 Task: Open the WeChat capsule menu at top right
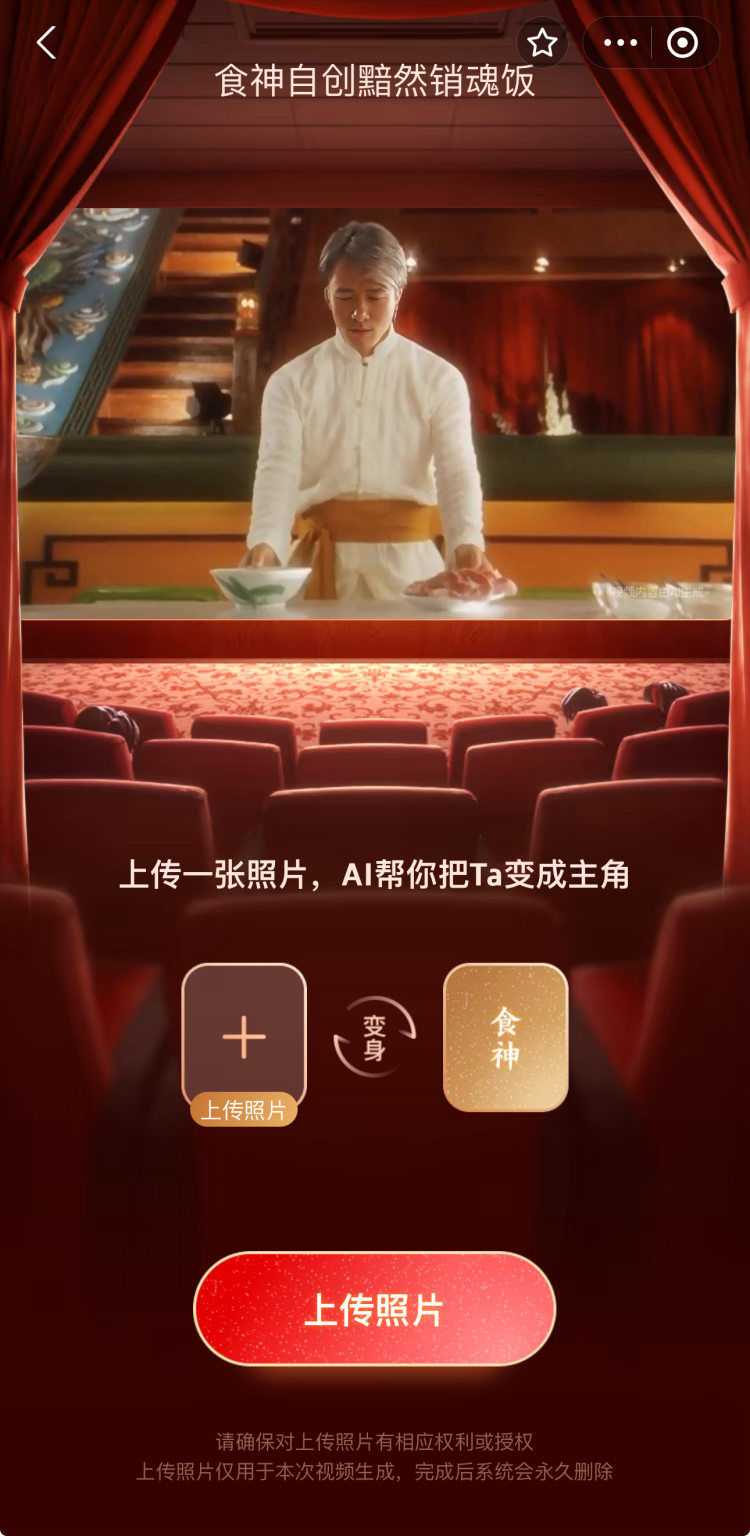pos(651,41)
